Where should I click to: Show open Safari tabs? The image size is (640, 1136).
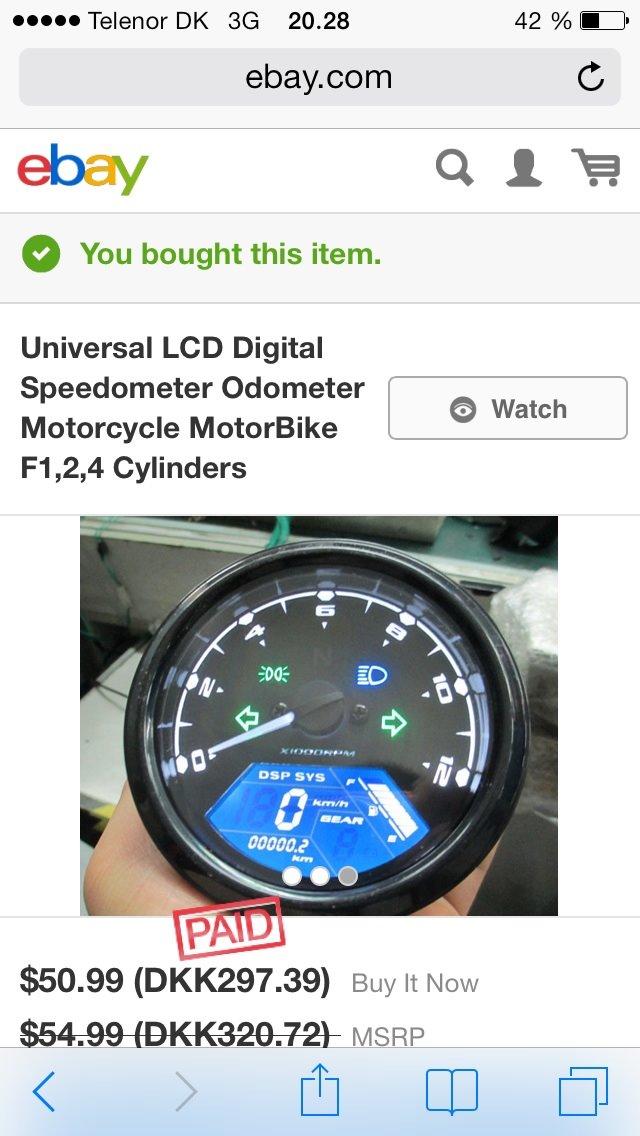click(583, 1091)
